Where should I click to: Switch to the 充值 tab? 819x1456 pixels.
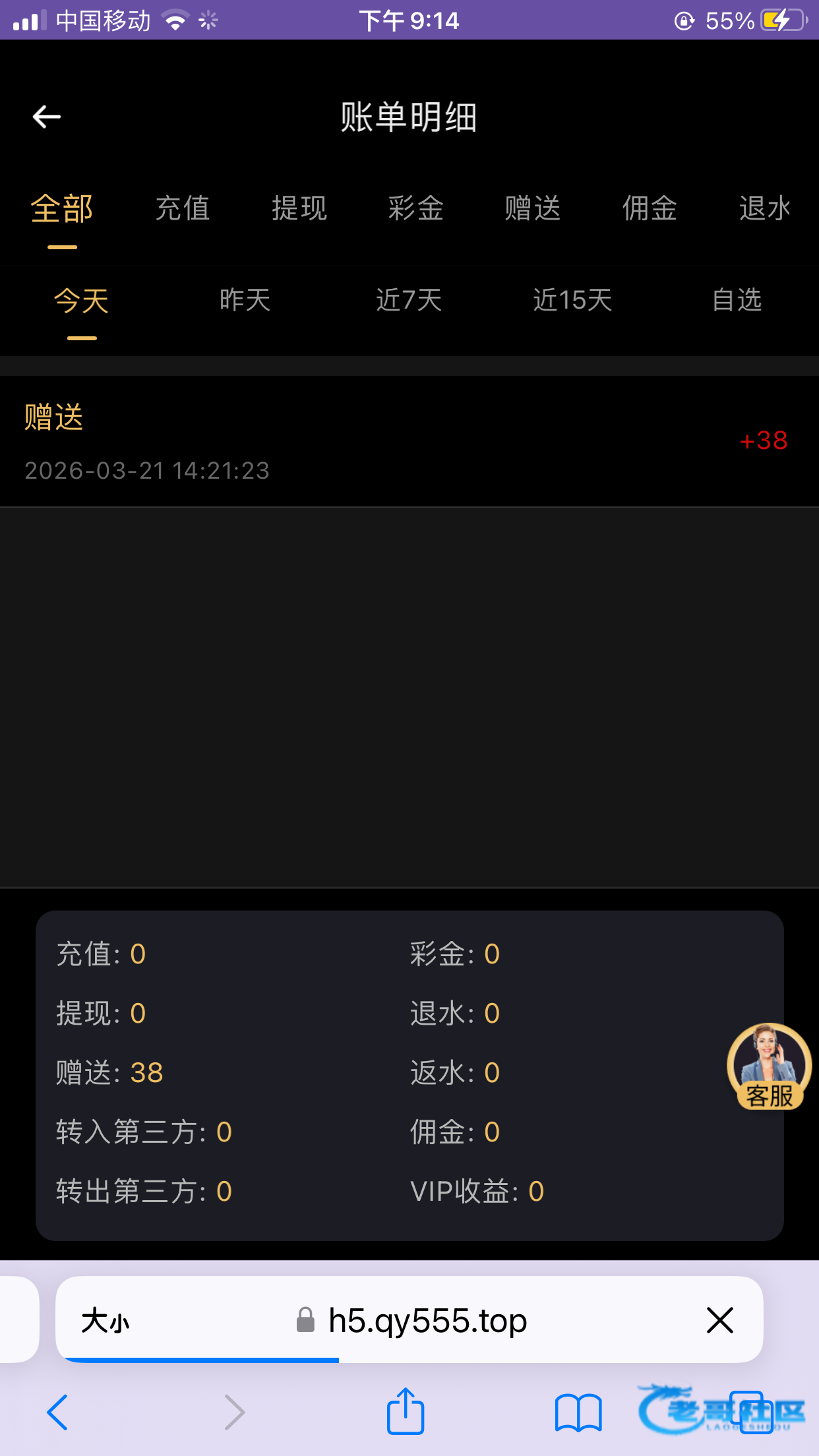coord(183,208)
